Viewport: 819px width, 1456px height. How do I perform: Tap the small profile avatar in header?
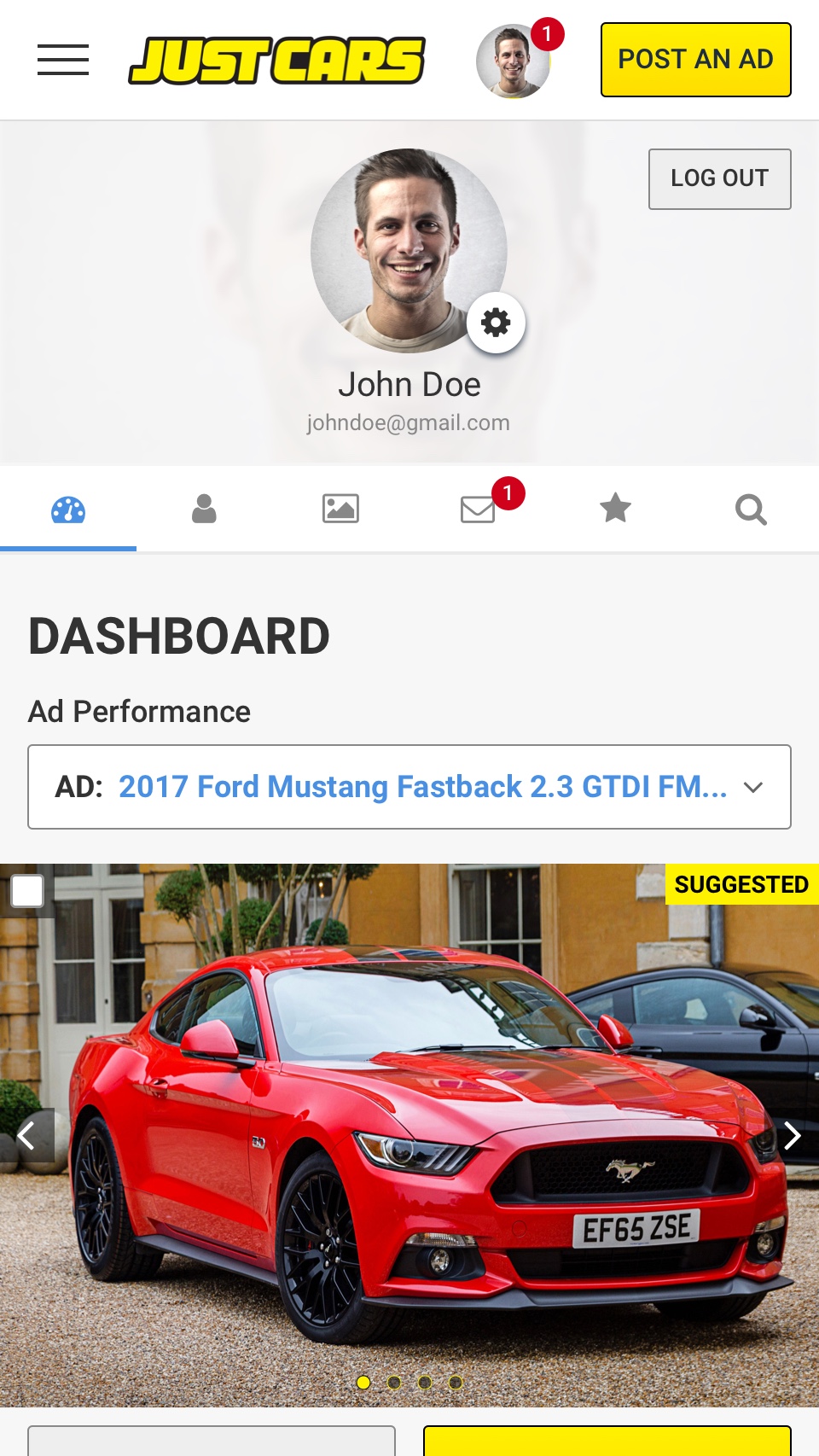tap(513, 61)
